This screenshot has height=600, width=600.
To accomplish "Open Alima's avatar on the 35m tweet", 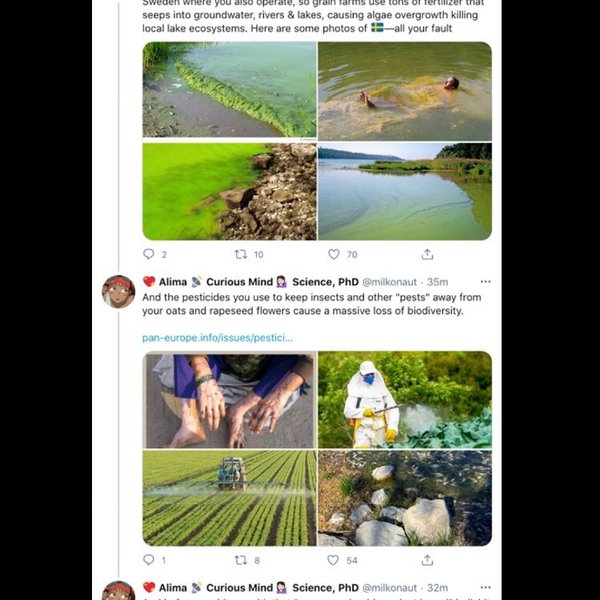I will click(119, 291).
